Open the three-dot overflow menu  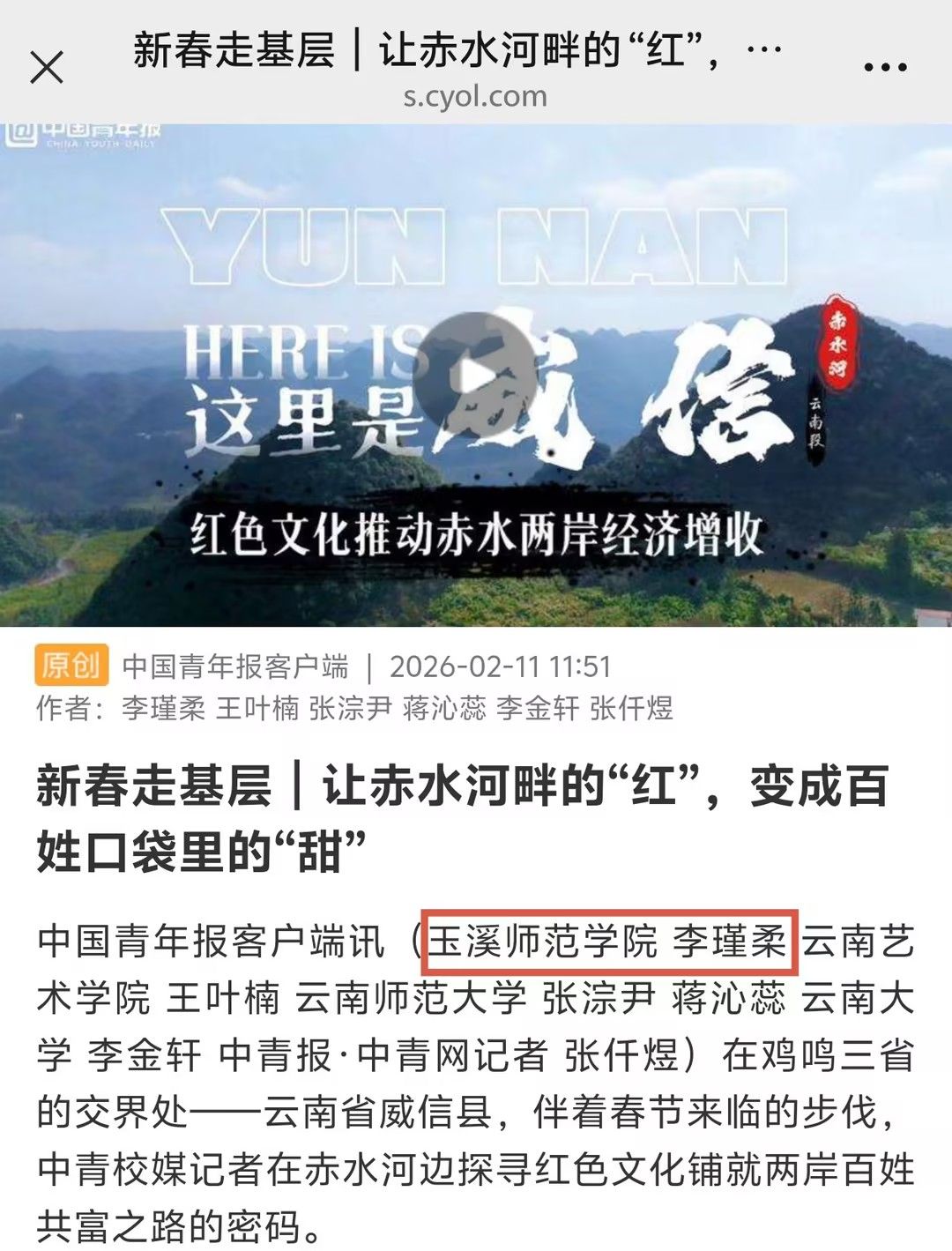point(885,68)
